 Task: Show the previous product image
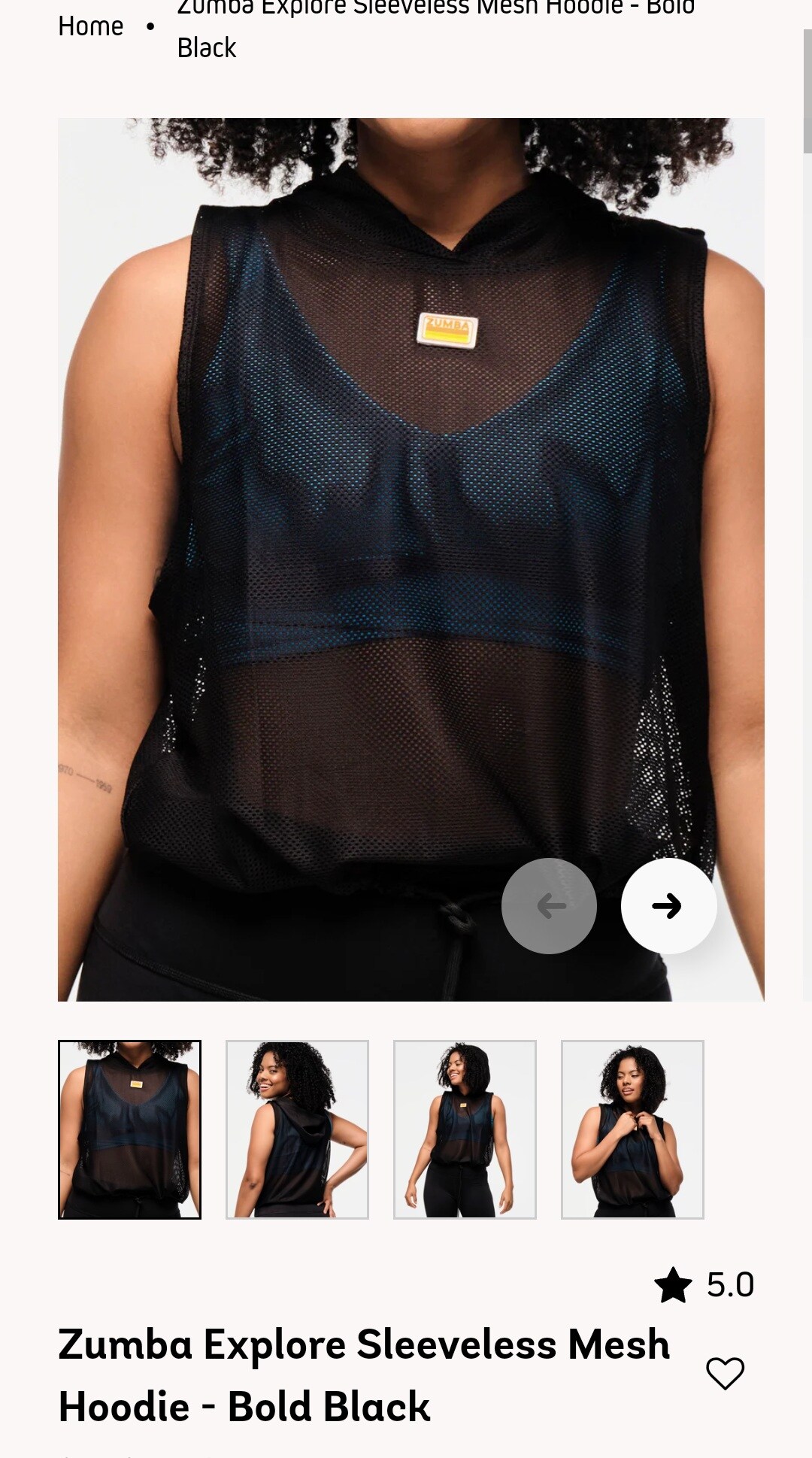pos(549,905)
